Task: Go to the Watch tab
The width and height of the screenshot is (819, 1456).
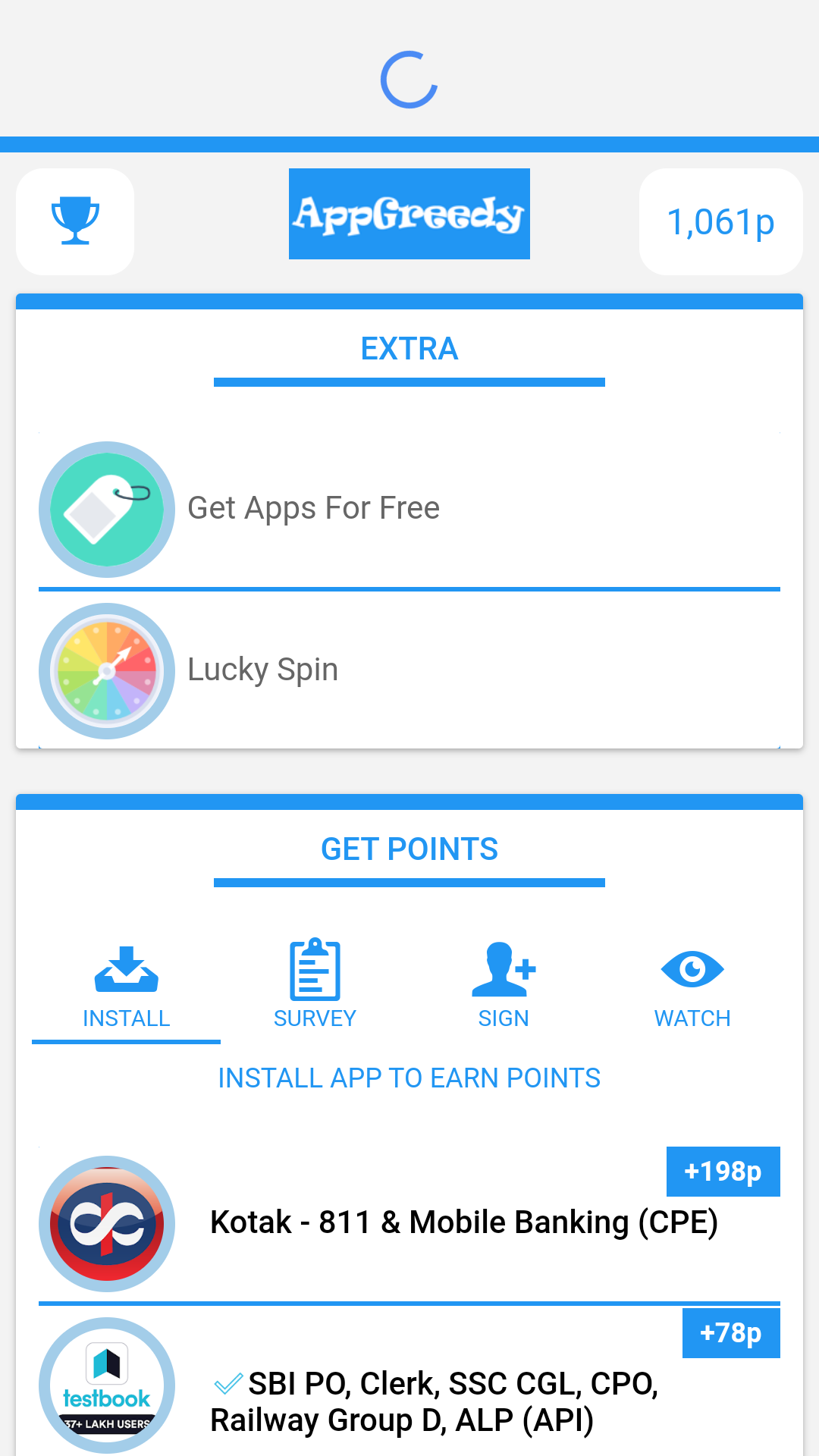Action: point(692,987)
